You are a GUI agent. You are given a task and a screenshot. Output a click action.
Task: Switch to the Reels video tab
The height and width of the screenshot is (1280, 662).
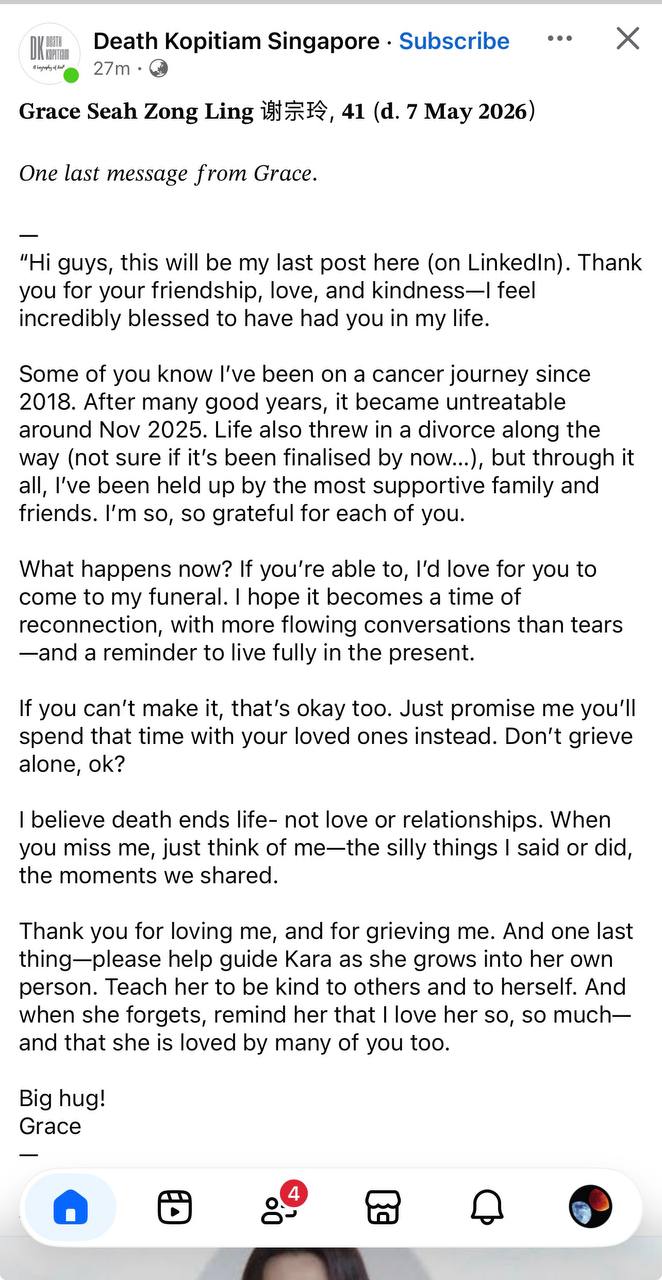[175, 1208]
